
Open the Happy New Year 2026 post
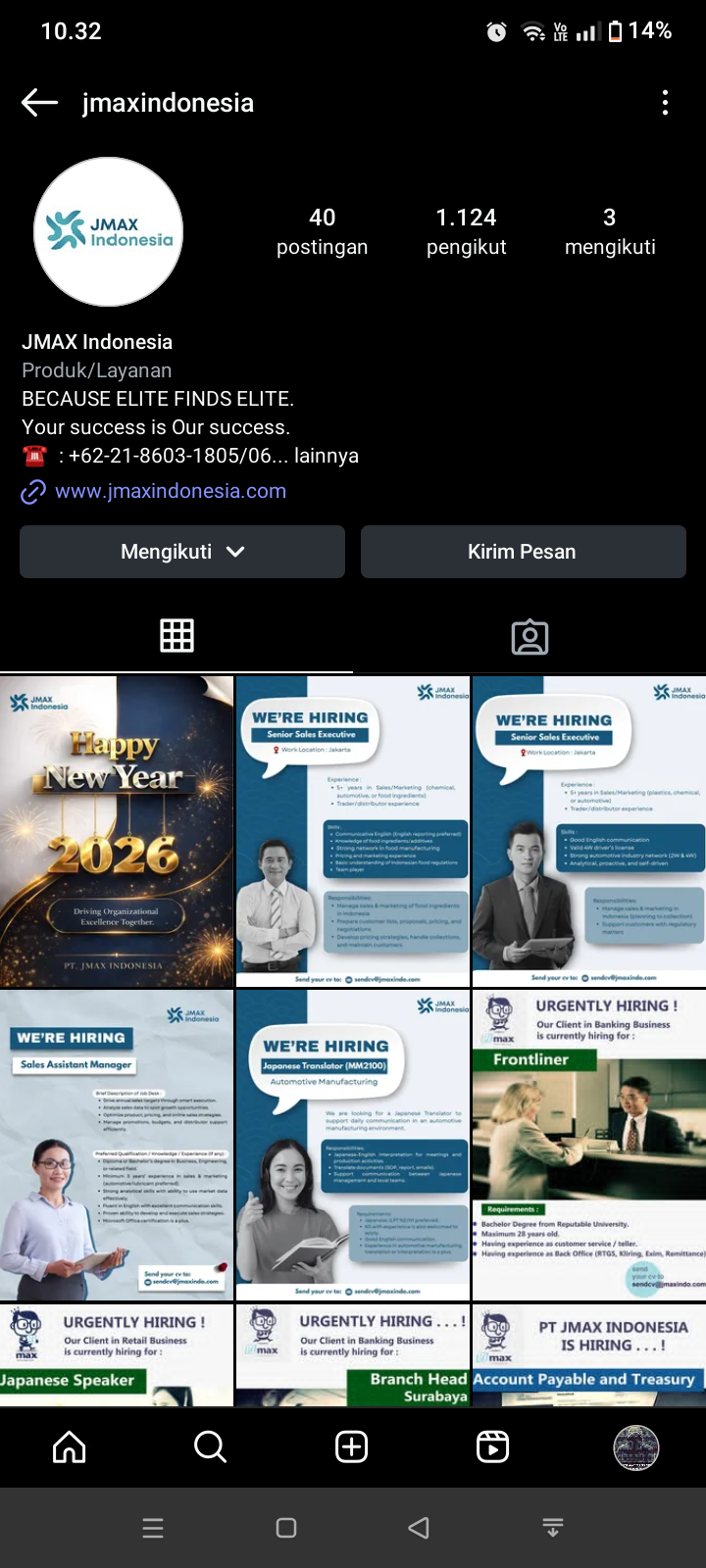(117, 831)
